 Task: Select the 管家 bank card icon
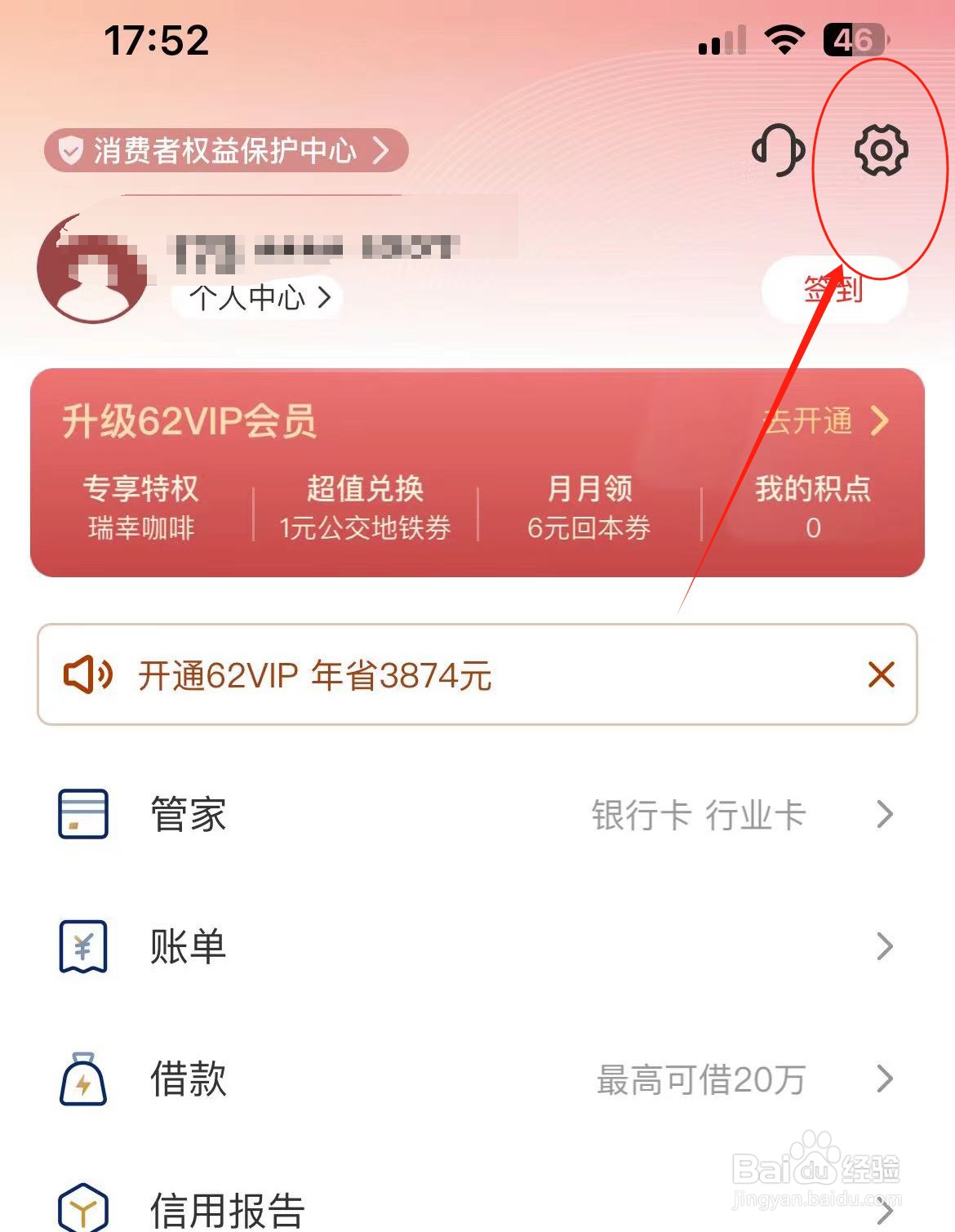(x=82, y=814)
